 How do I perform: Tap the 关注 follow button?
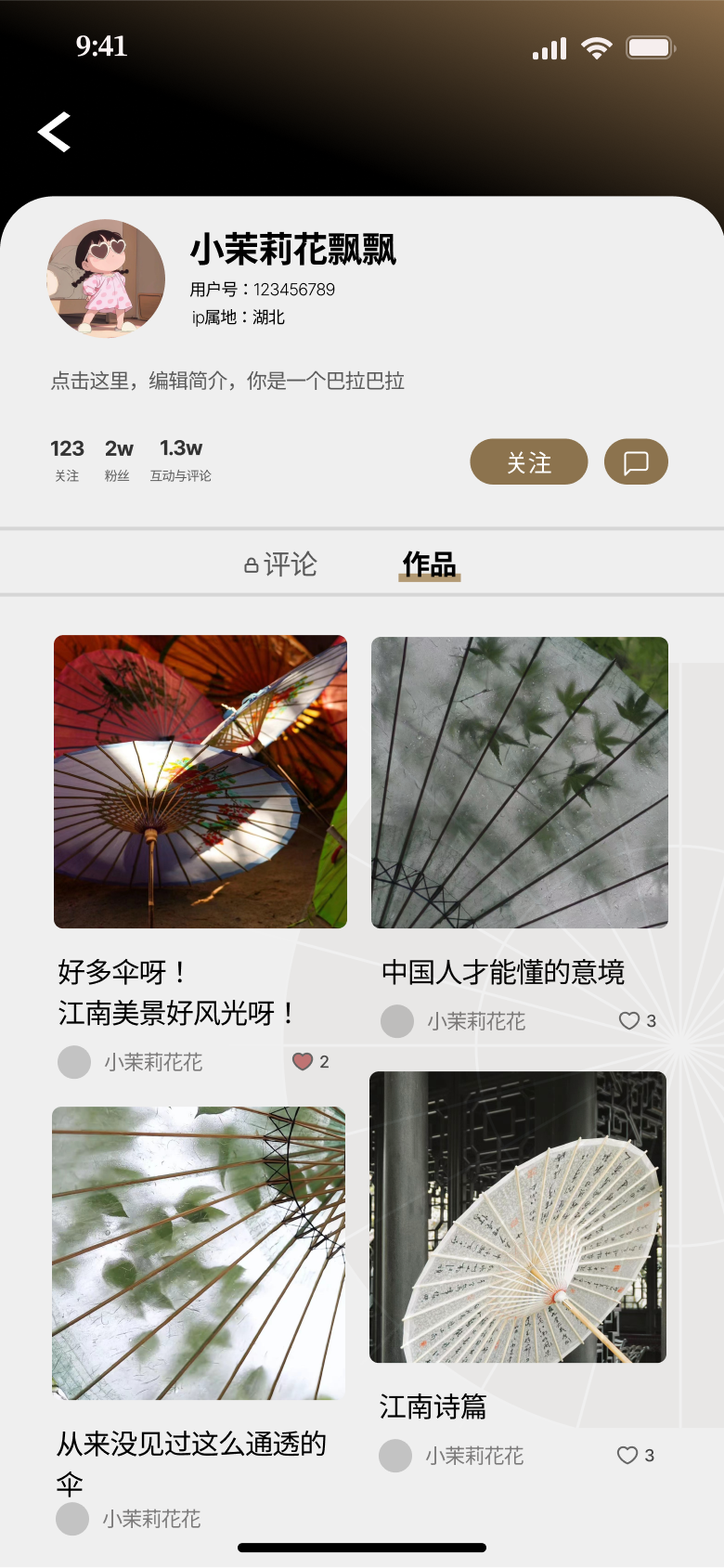[x=529, y=461]
